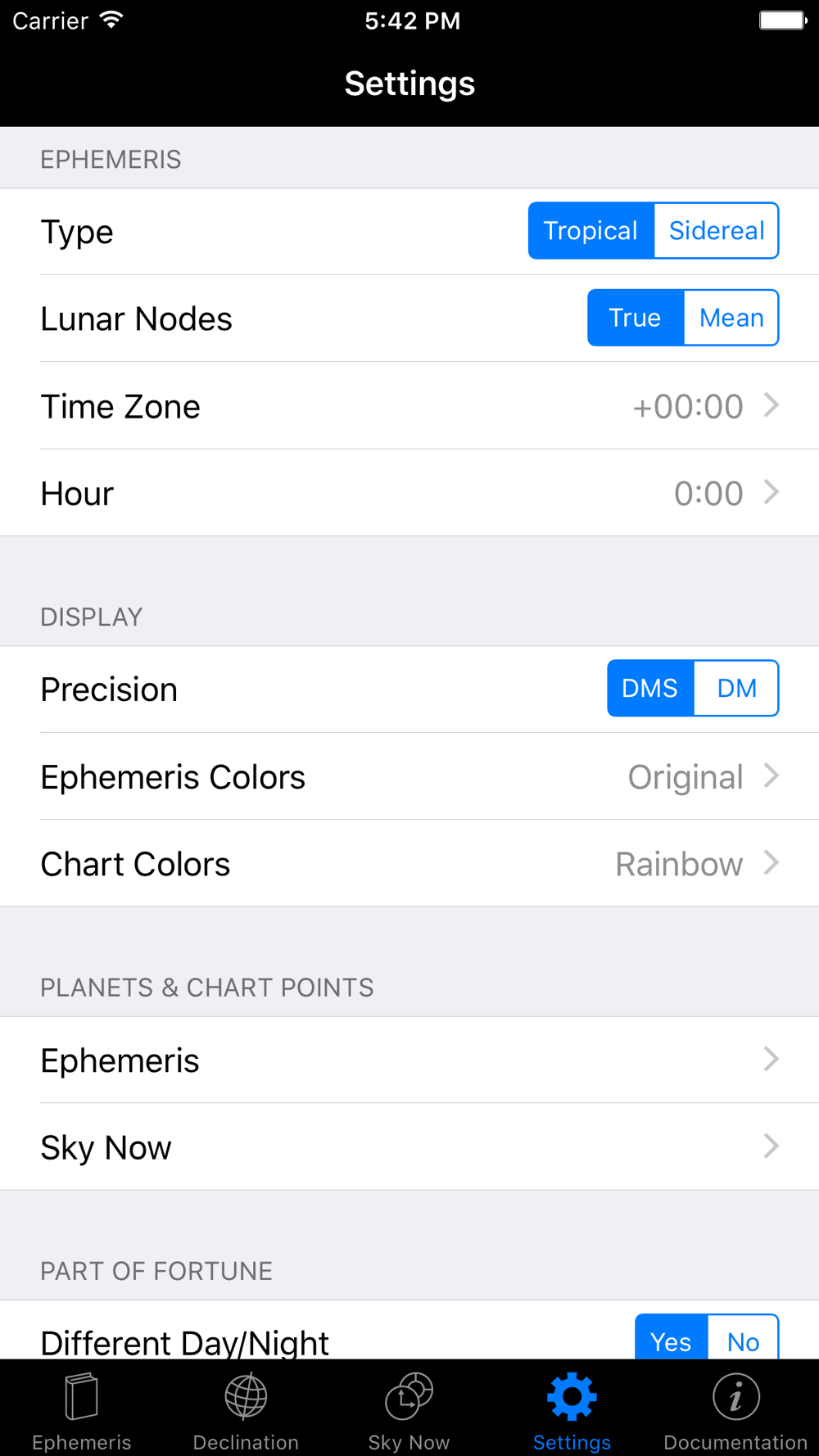This screenshot has height=1456, width=819.
Task: Choose True for Lunar Nodes
Action: (x=635, y=318)
